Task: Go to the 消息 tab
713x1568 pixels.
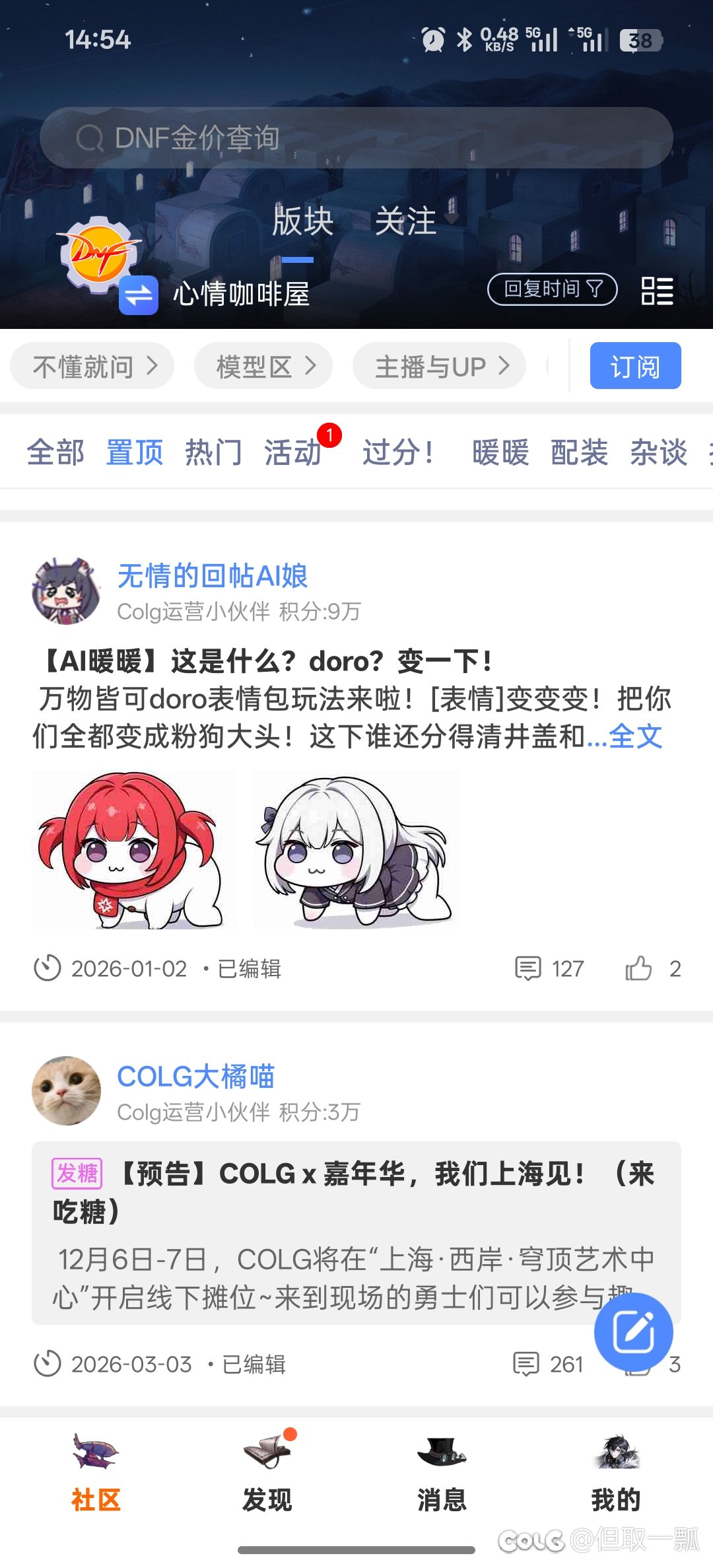Action: click(442, 1471)
